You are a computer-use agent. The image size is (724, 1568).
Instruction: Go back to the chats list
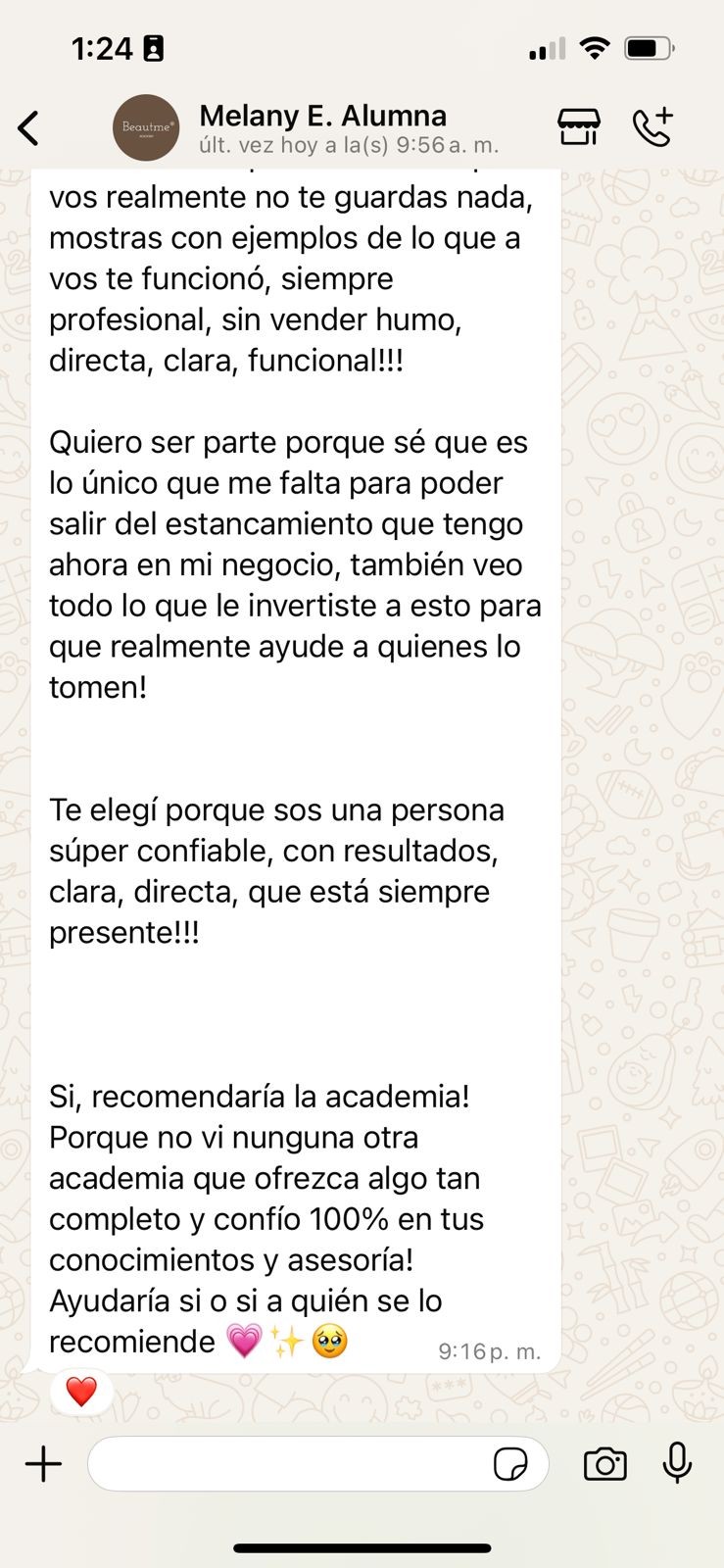[29, 128]
